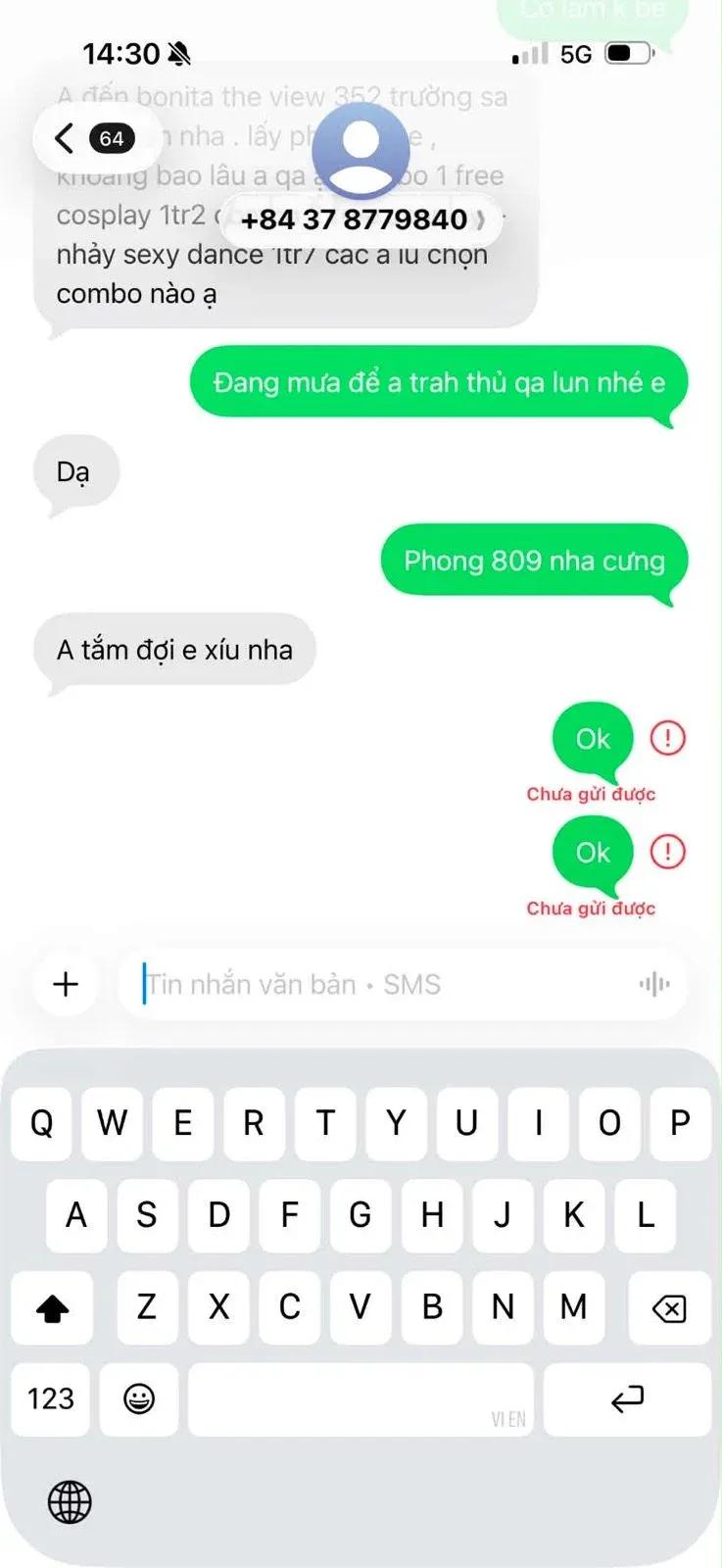Switch keyboard to 123 numbers
Screen dimensions: 722x1568
point(51,1398)
